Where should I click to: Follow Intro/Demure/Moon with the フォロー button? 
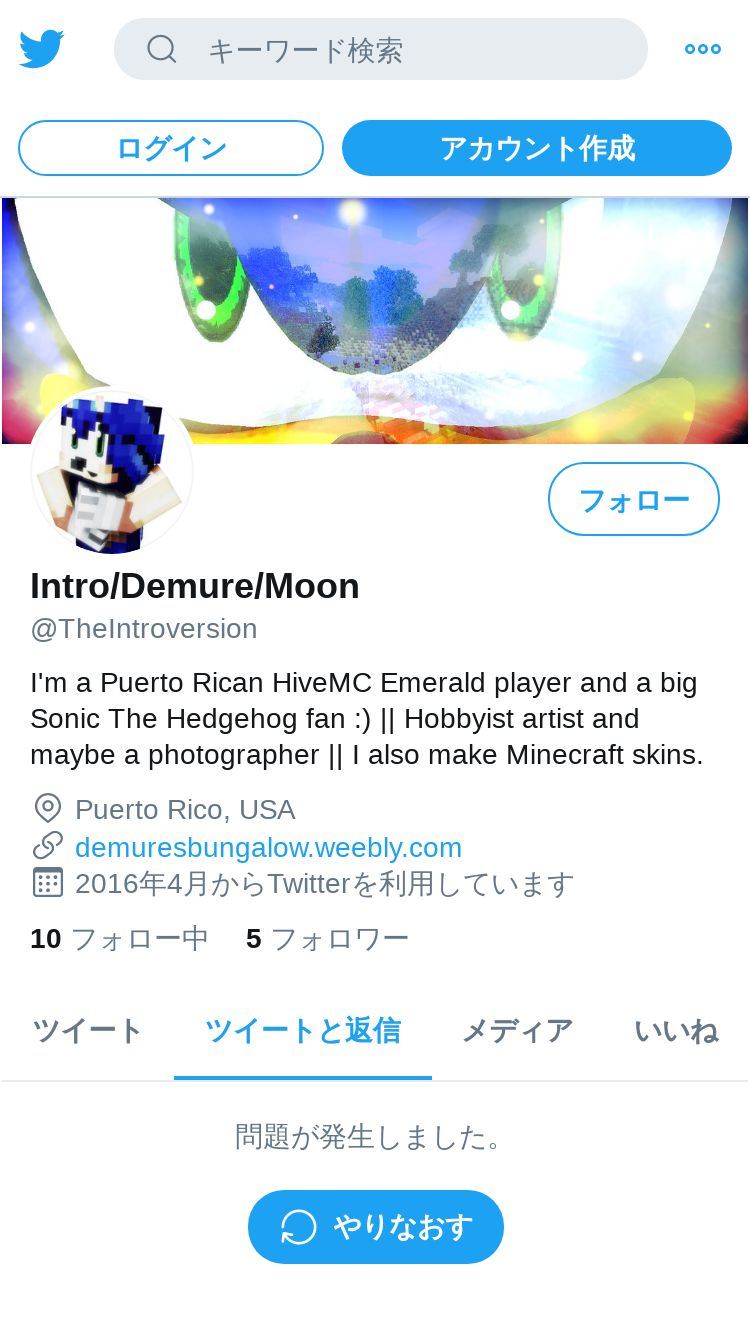[634, 499]
